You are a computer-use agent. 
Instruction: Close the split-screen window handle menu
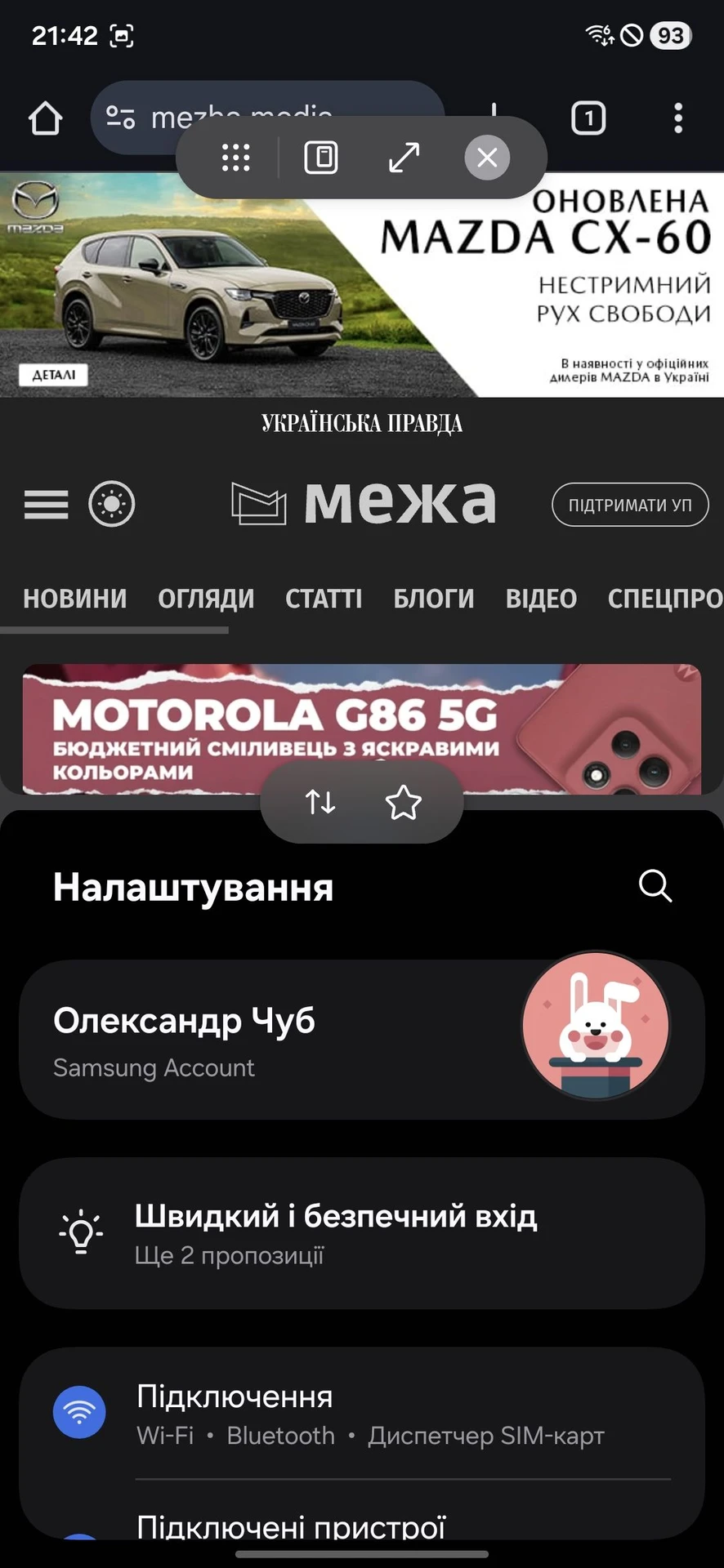coord(487,158)
